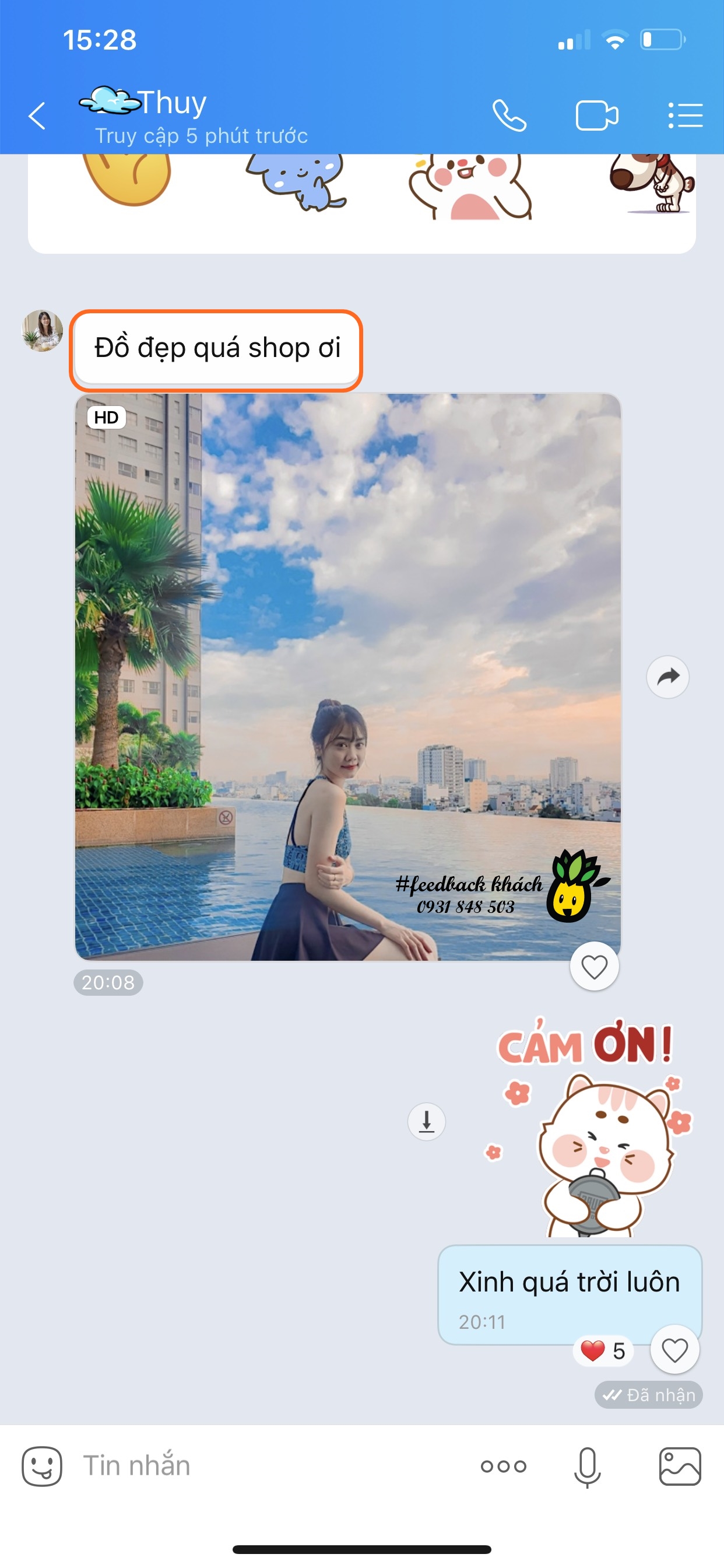Open the chat options menu
Image resolution: width=724 pixels, height=1568 pixels.
[x=685, y=116]
